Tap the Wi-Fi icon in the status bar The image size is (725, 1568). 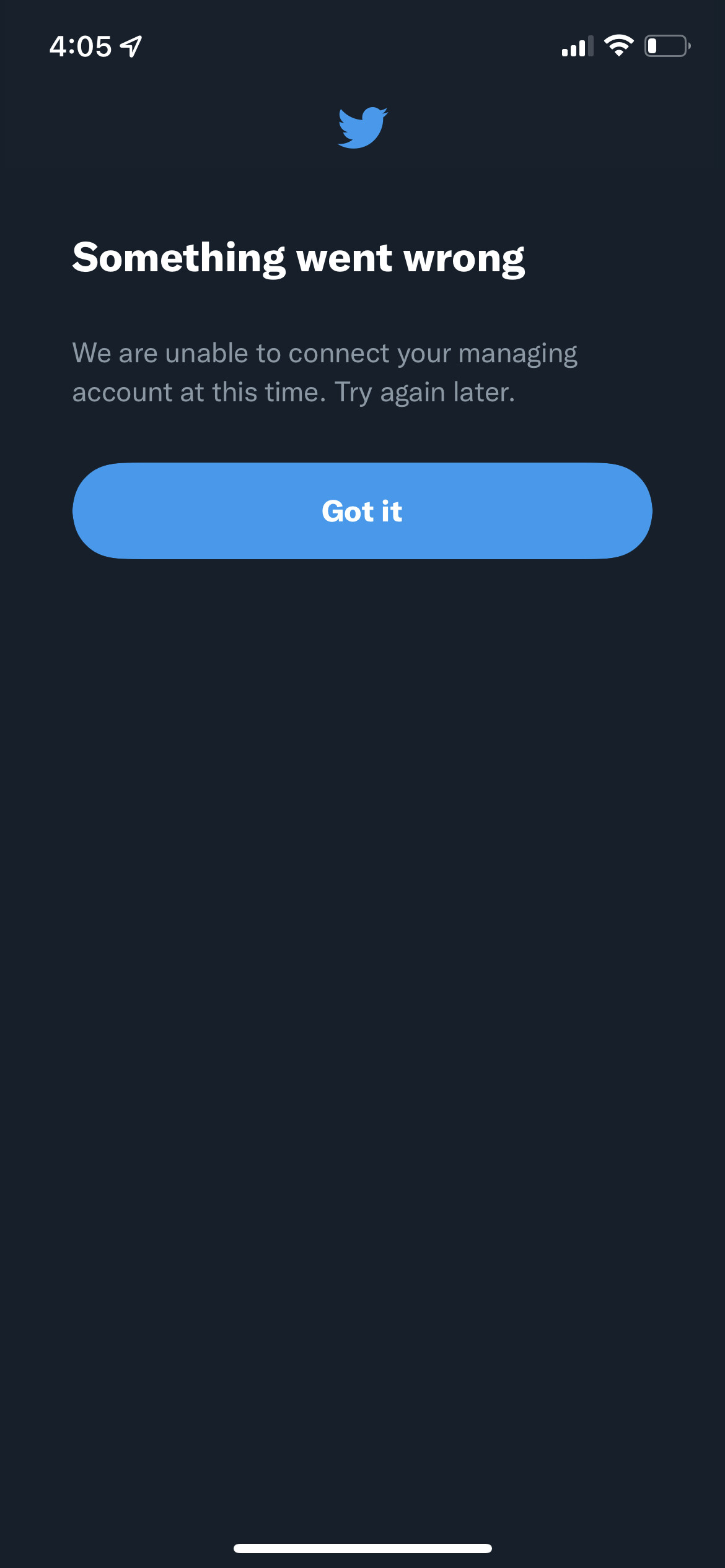pos(620,46)
